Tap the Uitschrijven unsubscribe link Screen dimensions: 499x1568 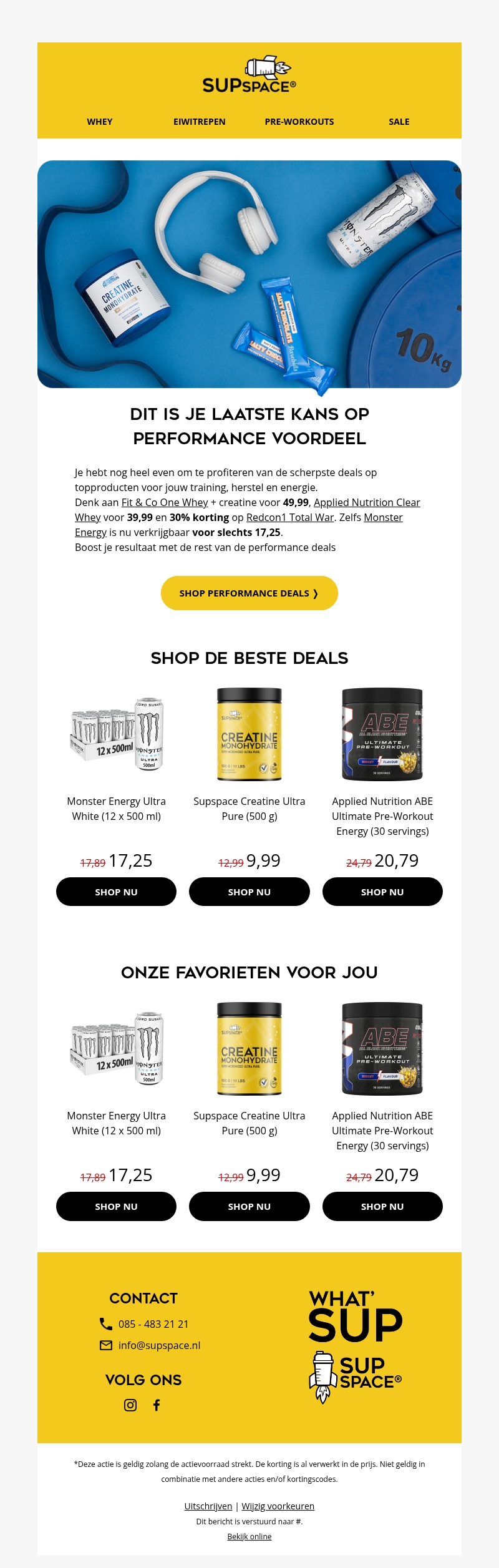click(208, 1506)
